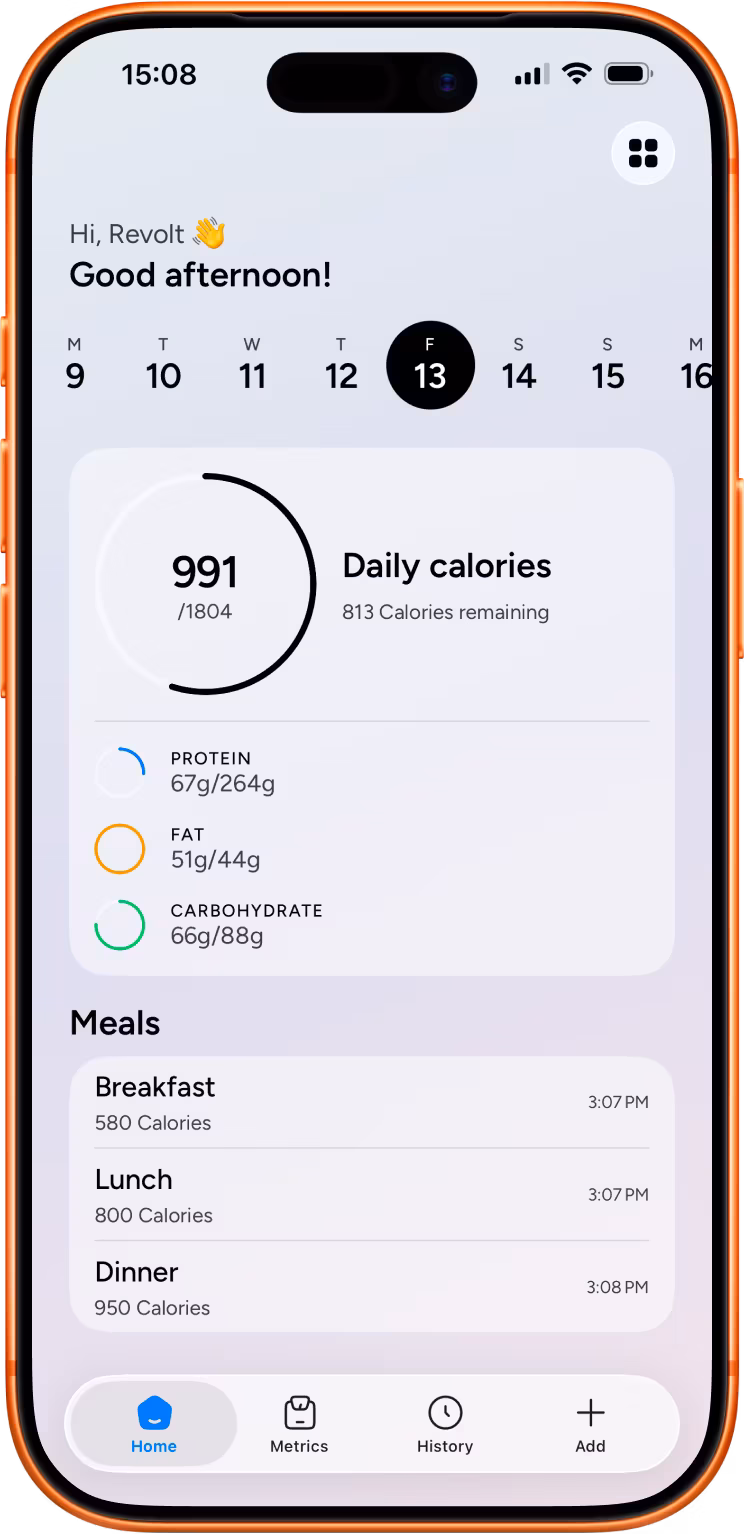This screenshot has width=744, height=1534.
Task: Tap Add to log a new meal
Action: (590, 1425)
